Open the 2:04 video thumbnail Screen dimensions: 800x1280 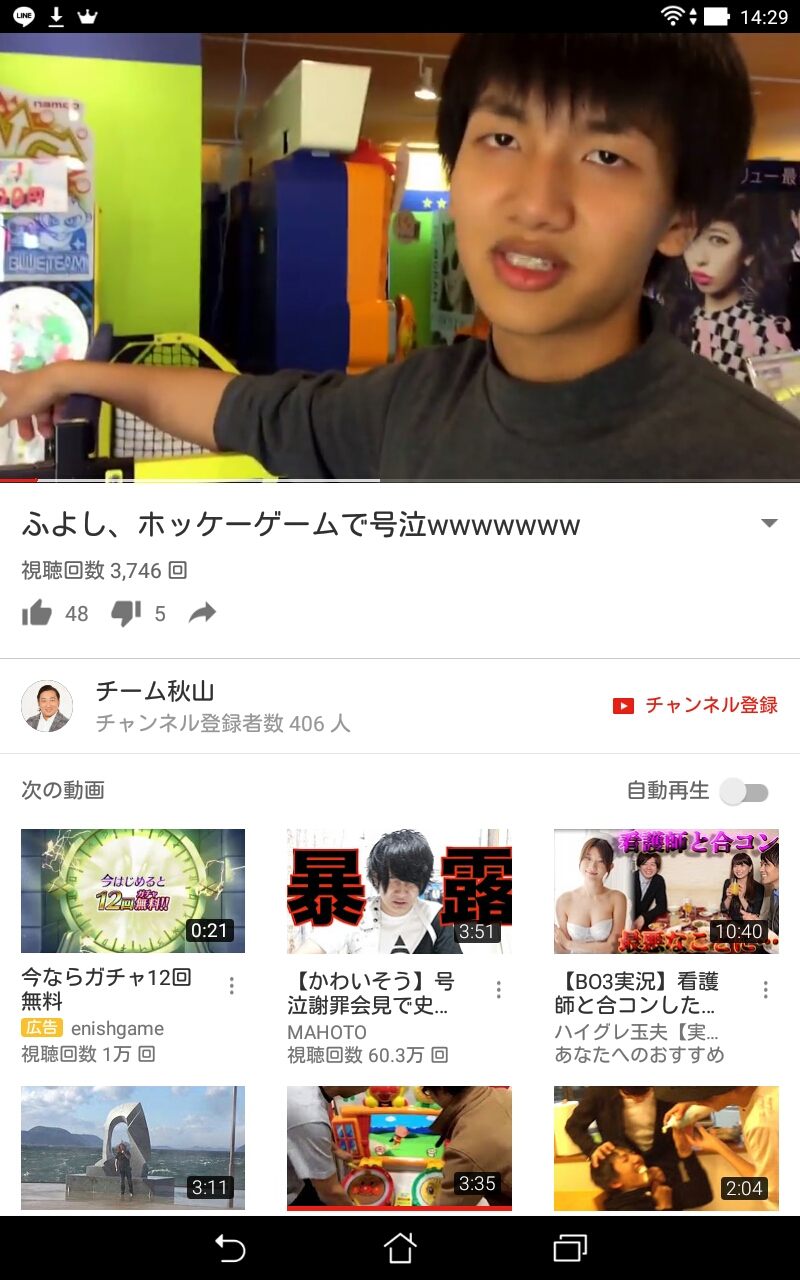[666, 1147]
